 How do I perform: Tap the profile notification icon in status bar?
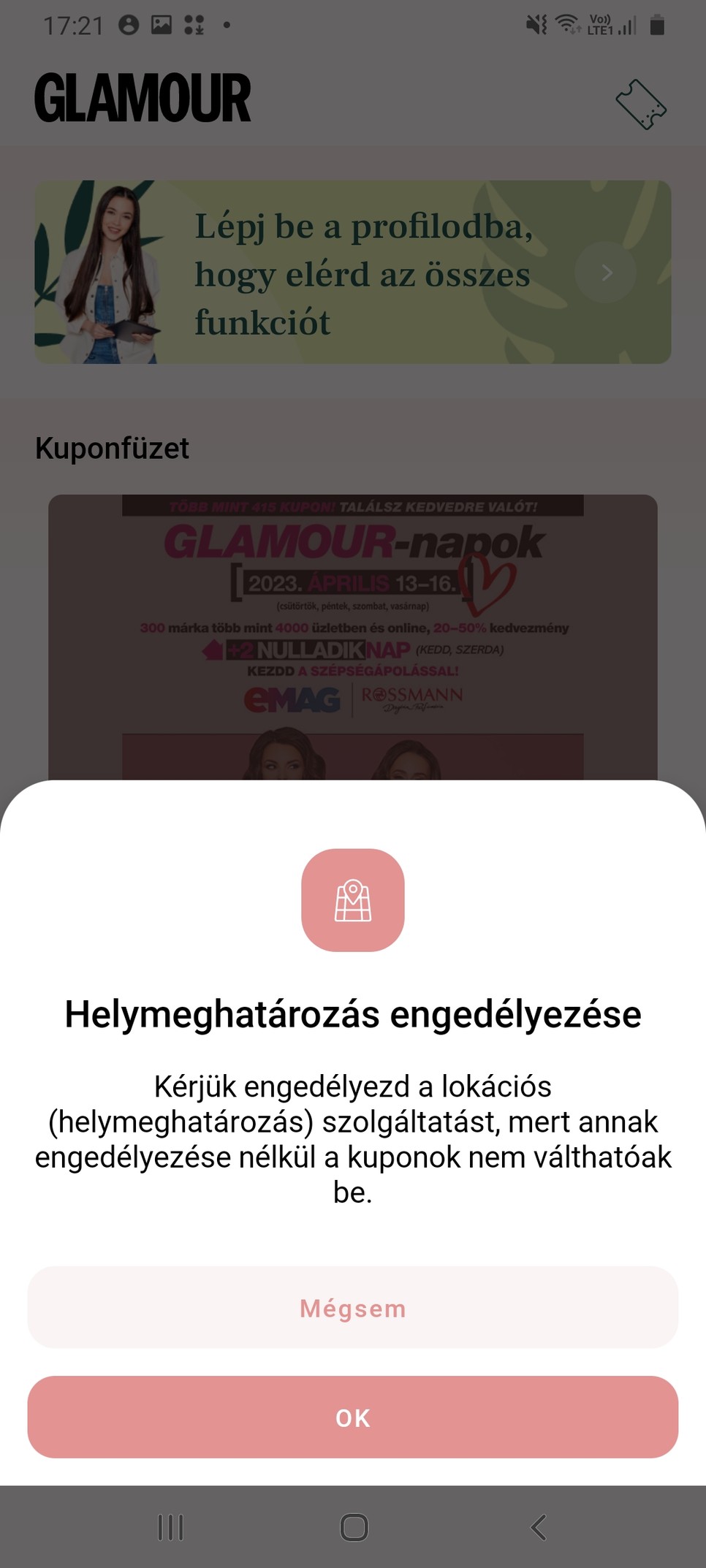pyautogui.click(x=128, y=24)
